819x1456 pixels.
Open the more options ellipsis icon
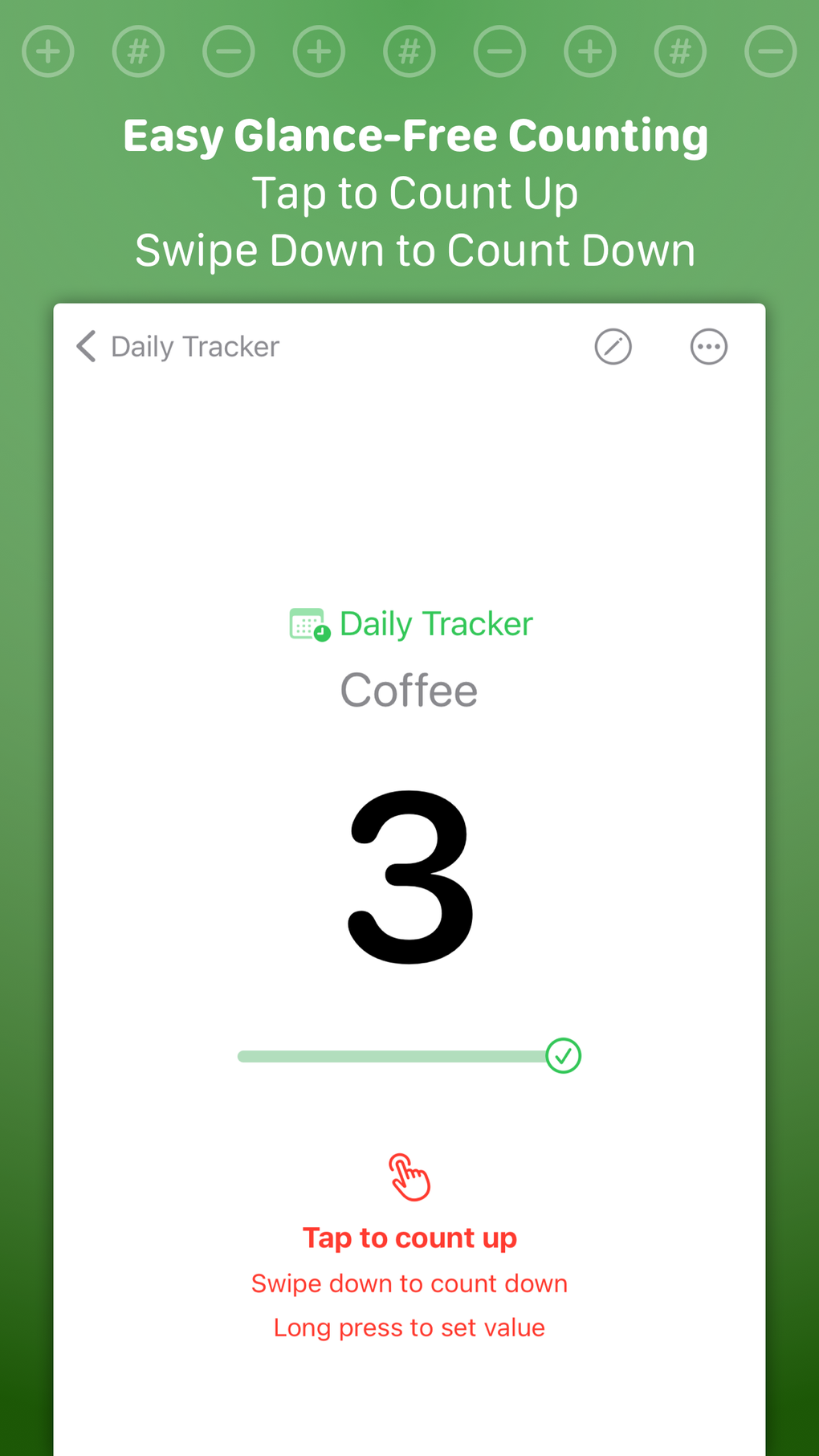[x=708, y=346]
